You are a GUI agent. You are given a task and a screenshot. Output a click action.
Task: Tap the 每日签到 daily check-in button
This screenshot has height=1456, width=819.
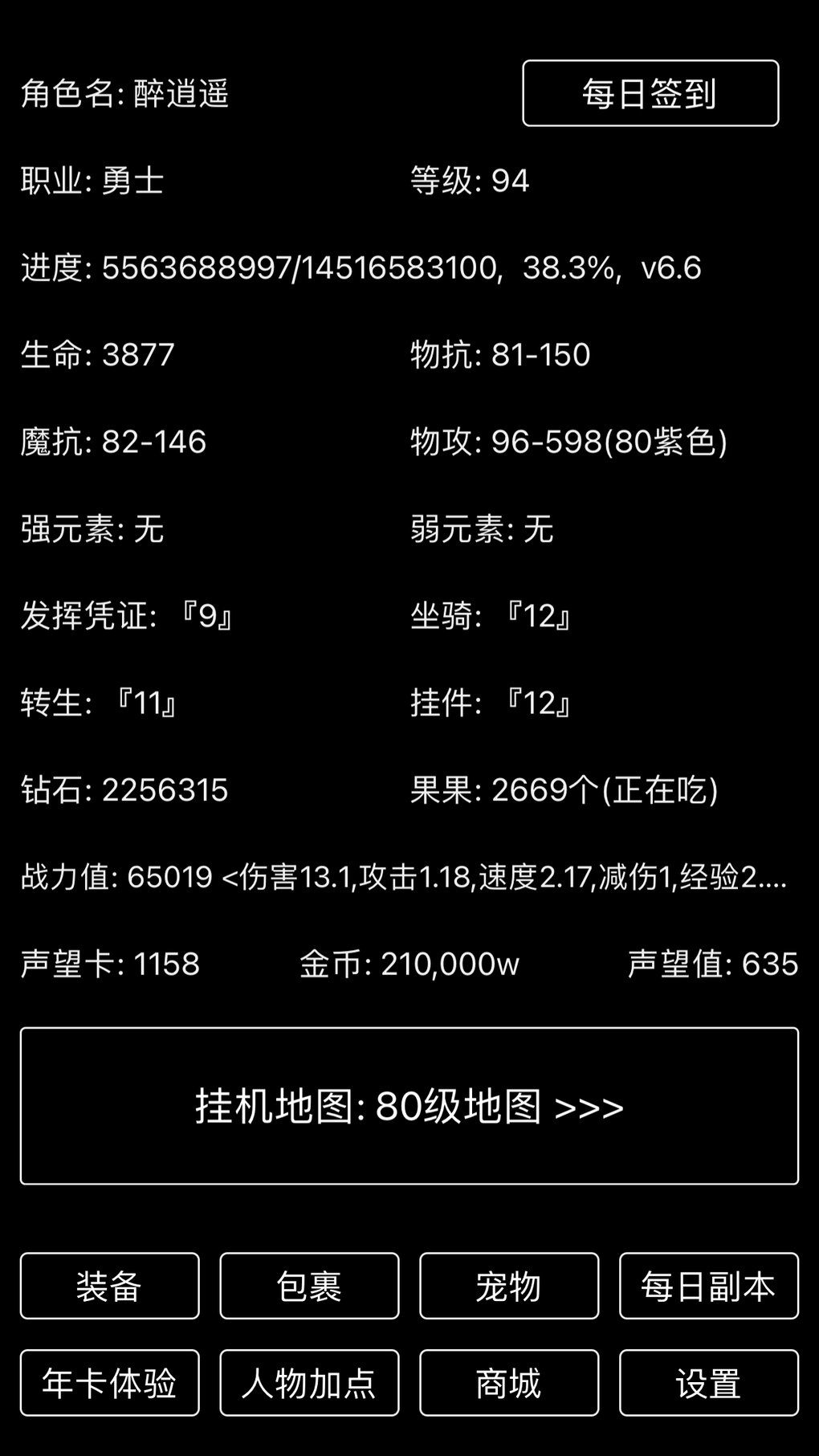(650, 93)
